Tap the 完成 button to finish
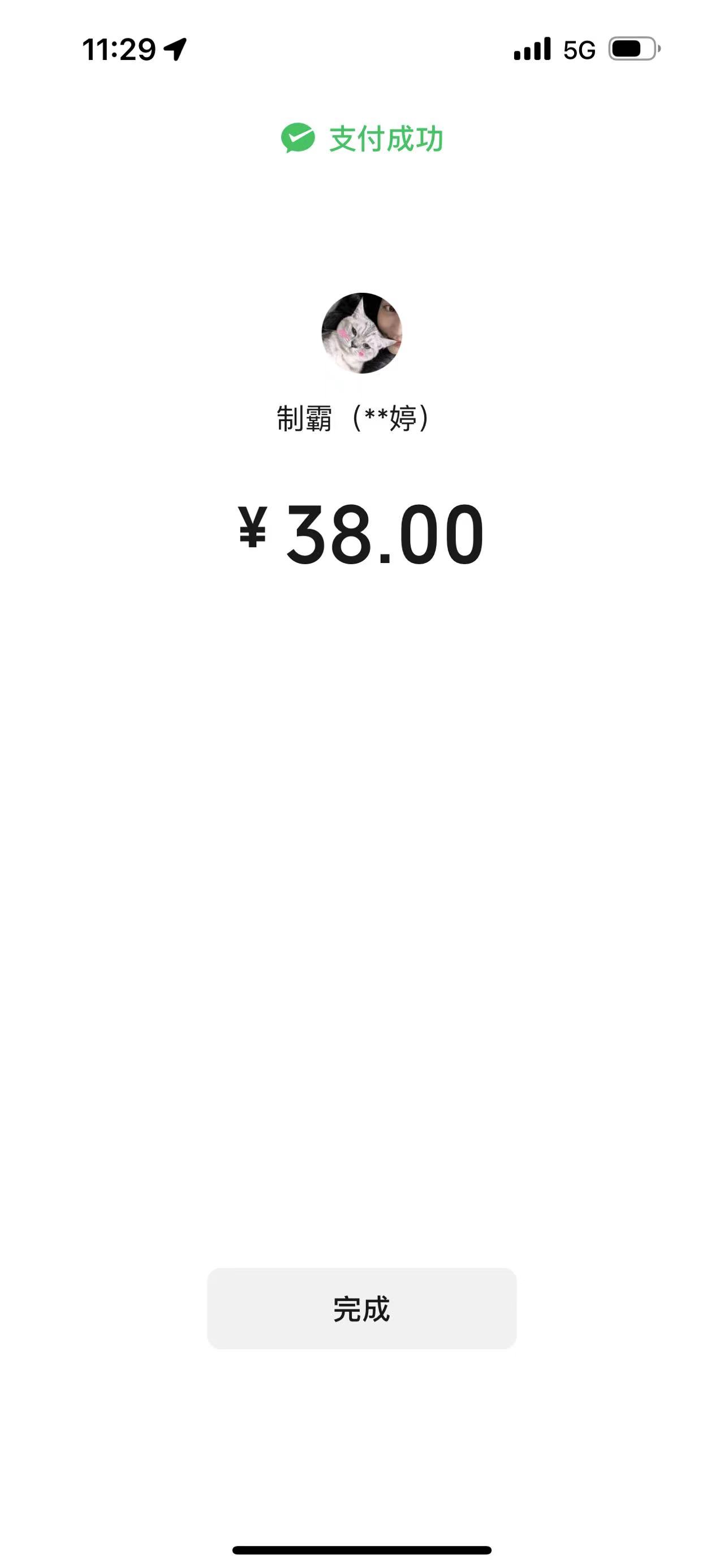This screenshot has height=1568, width=724. [x=361, y=1308]
